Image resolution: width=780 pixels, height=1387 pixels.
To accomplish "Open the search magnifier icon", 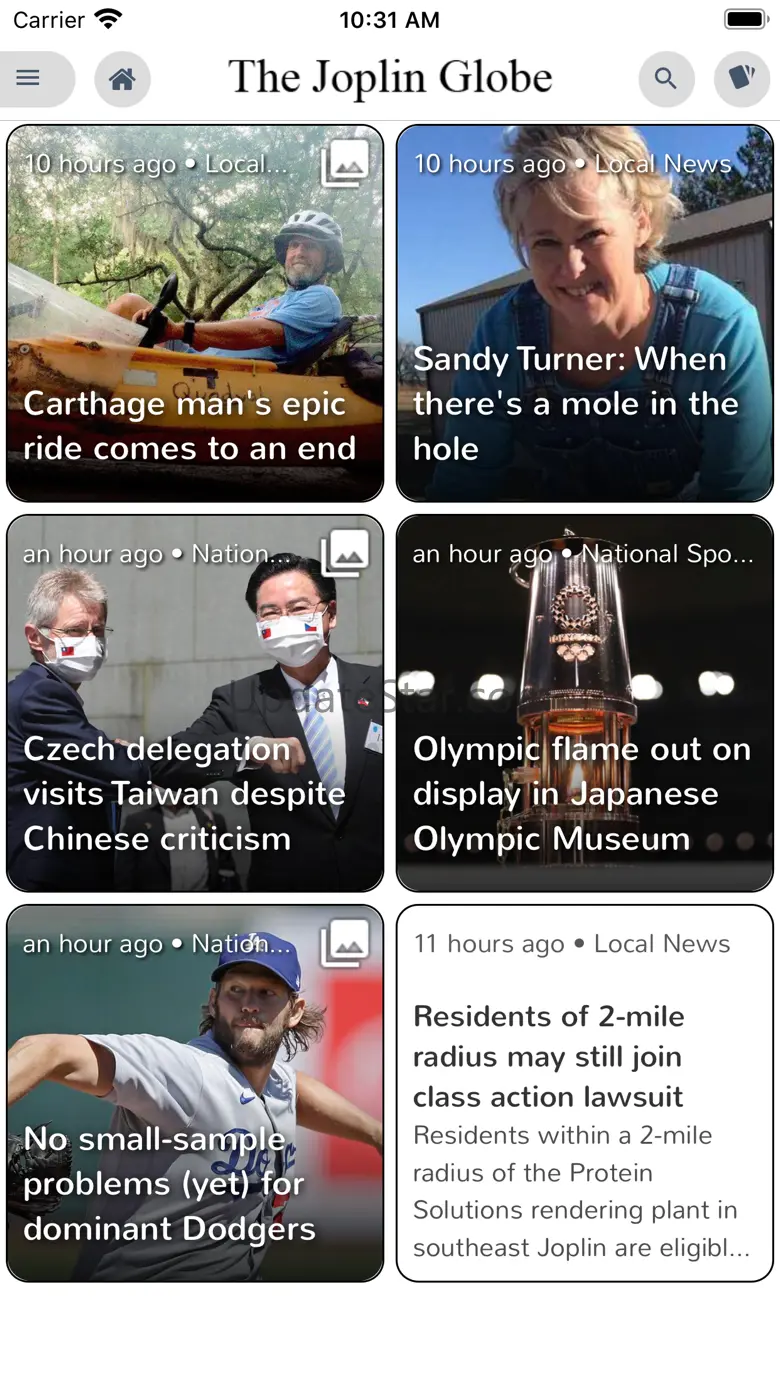I will [666, 79].
